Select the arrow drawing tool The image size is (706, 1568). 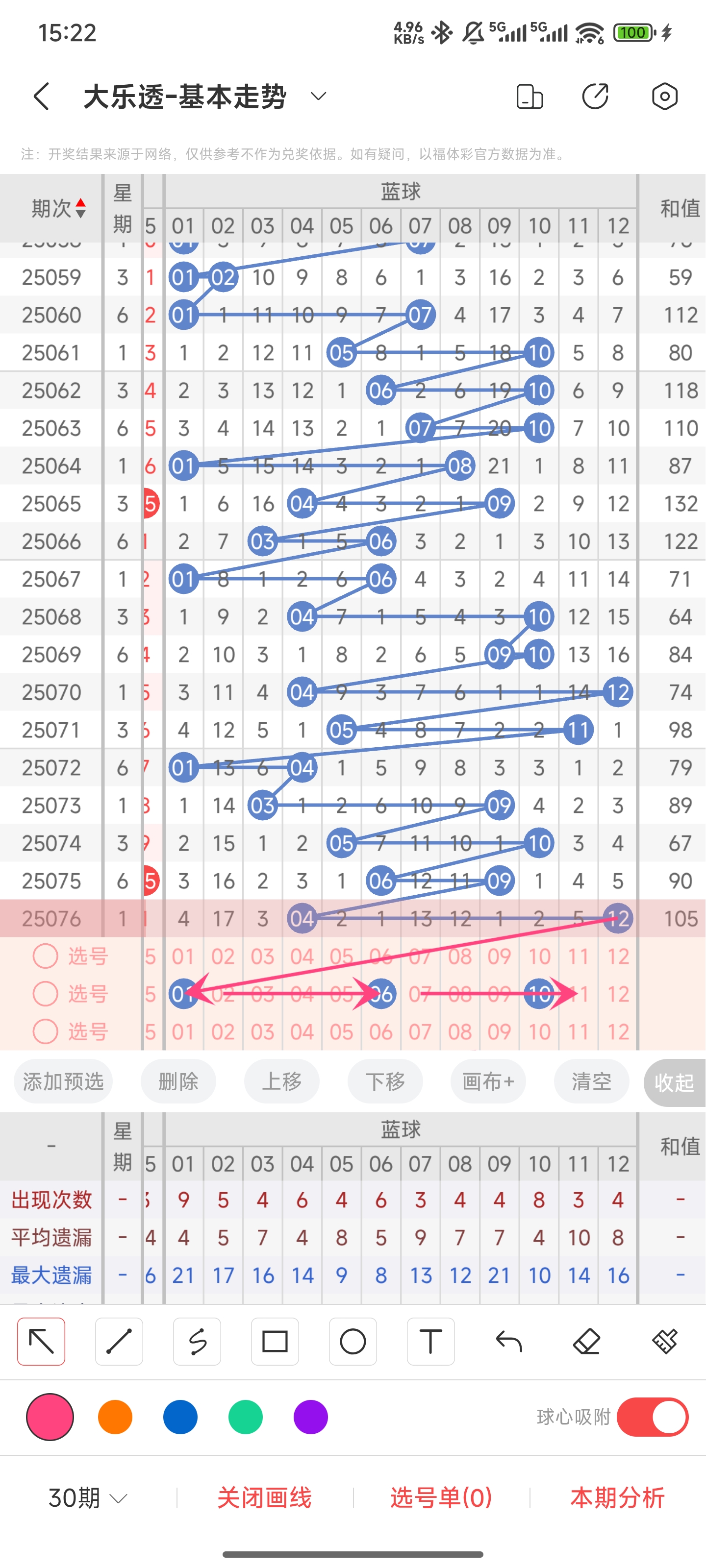(x=41, y=1342)
